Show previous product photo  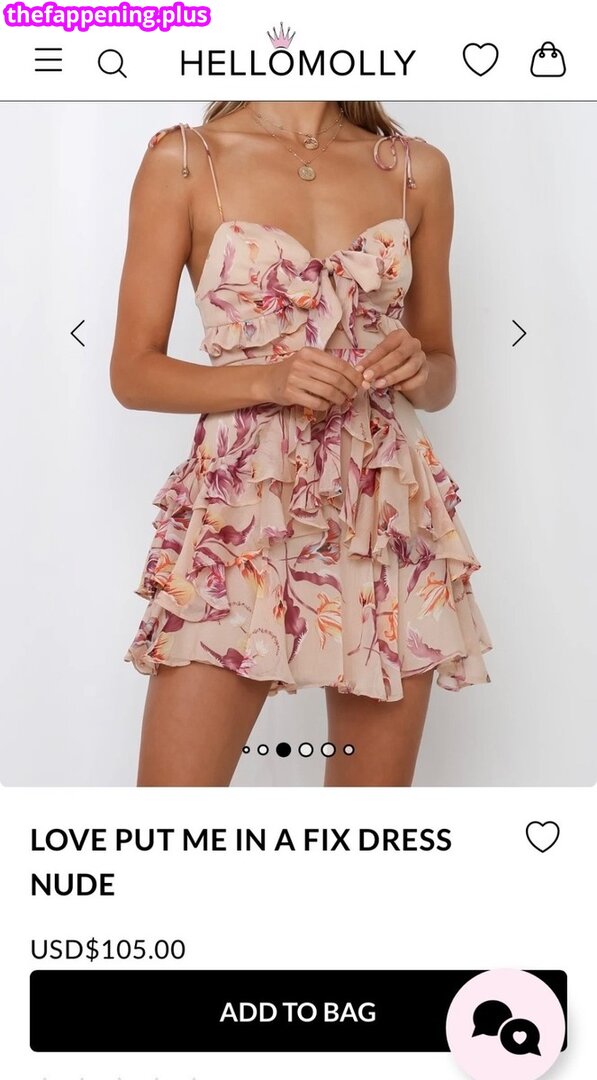tap(78, 333)
